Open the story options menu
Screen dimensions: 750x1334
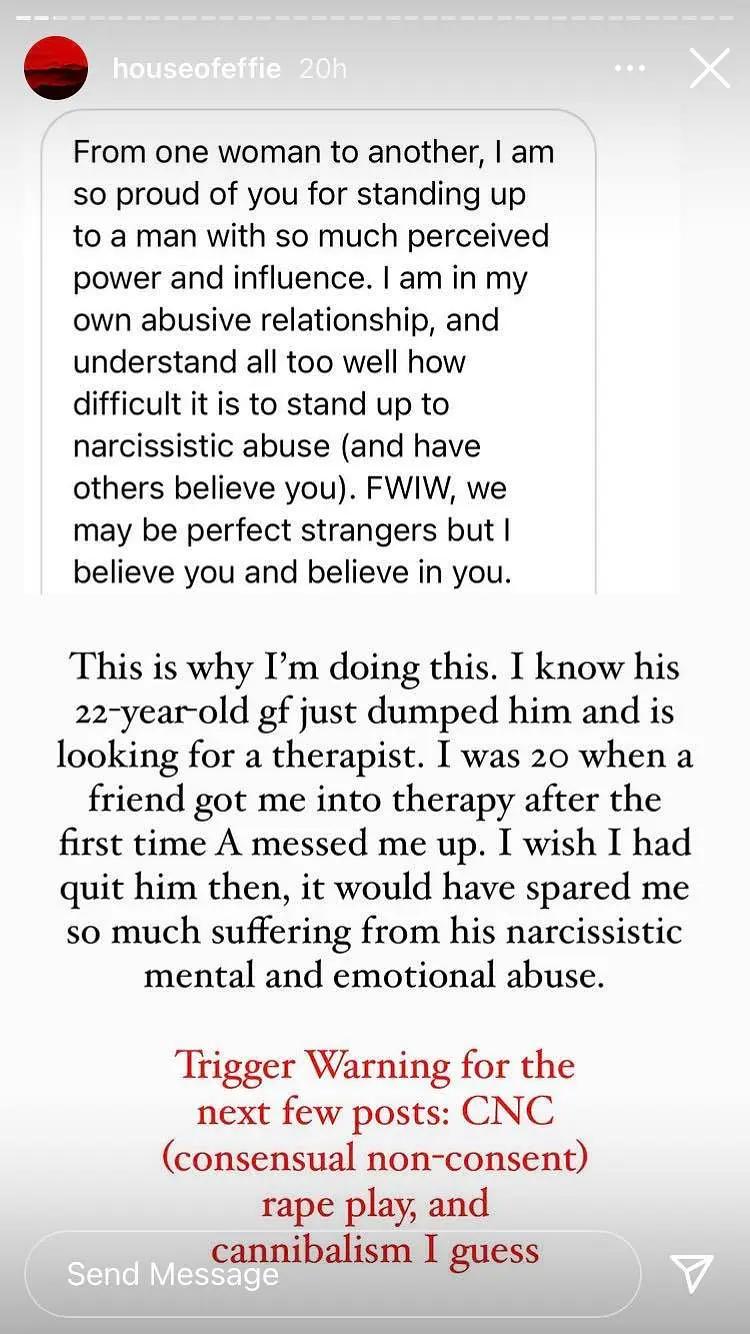coord(630,69)
